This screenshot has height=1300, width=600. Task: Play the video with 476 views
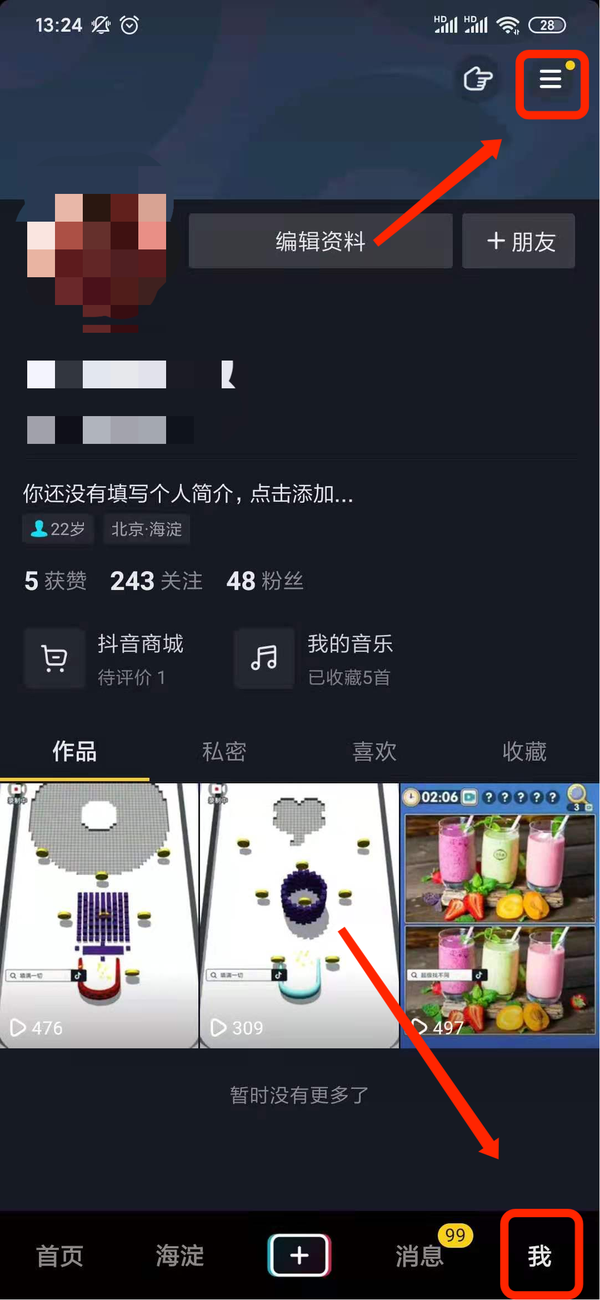99,915
